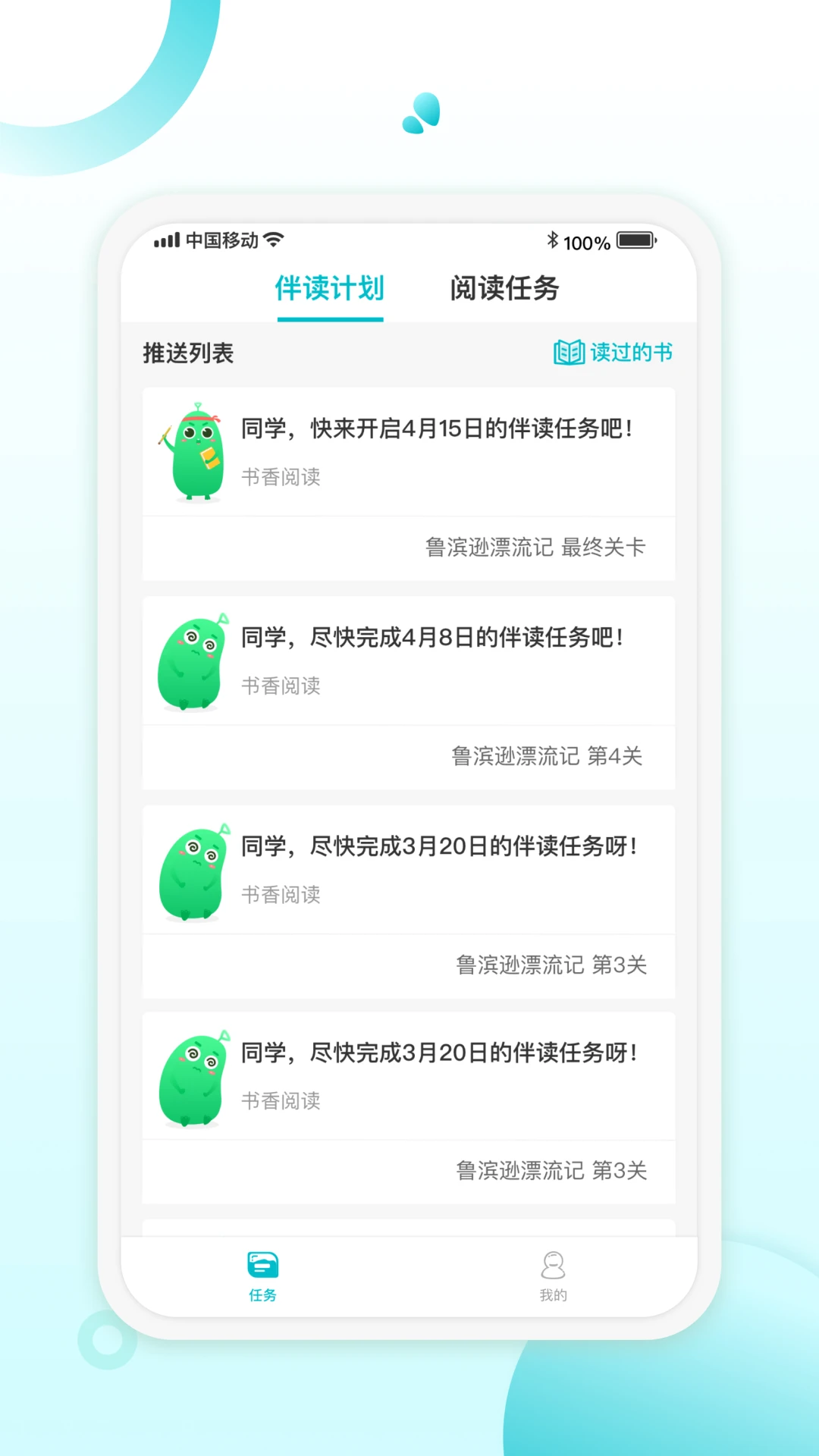
Task: Click the Bluetooth icon in status bar
Action: click(553, 240)
